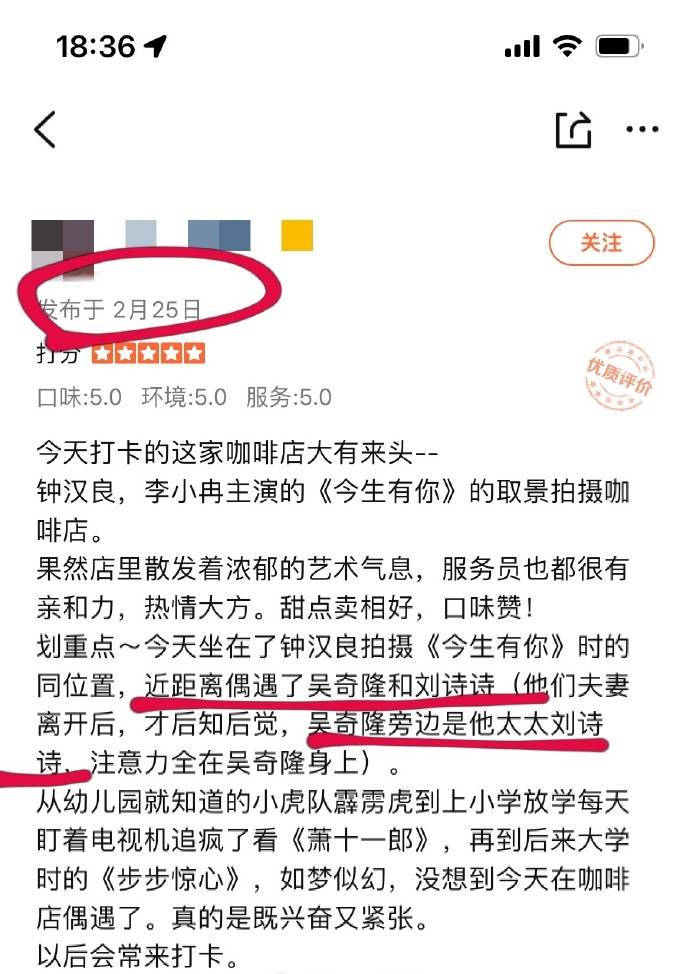Share this review

(x=574, y=130)
